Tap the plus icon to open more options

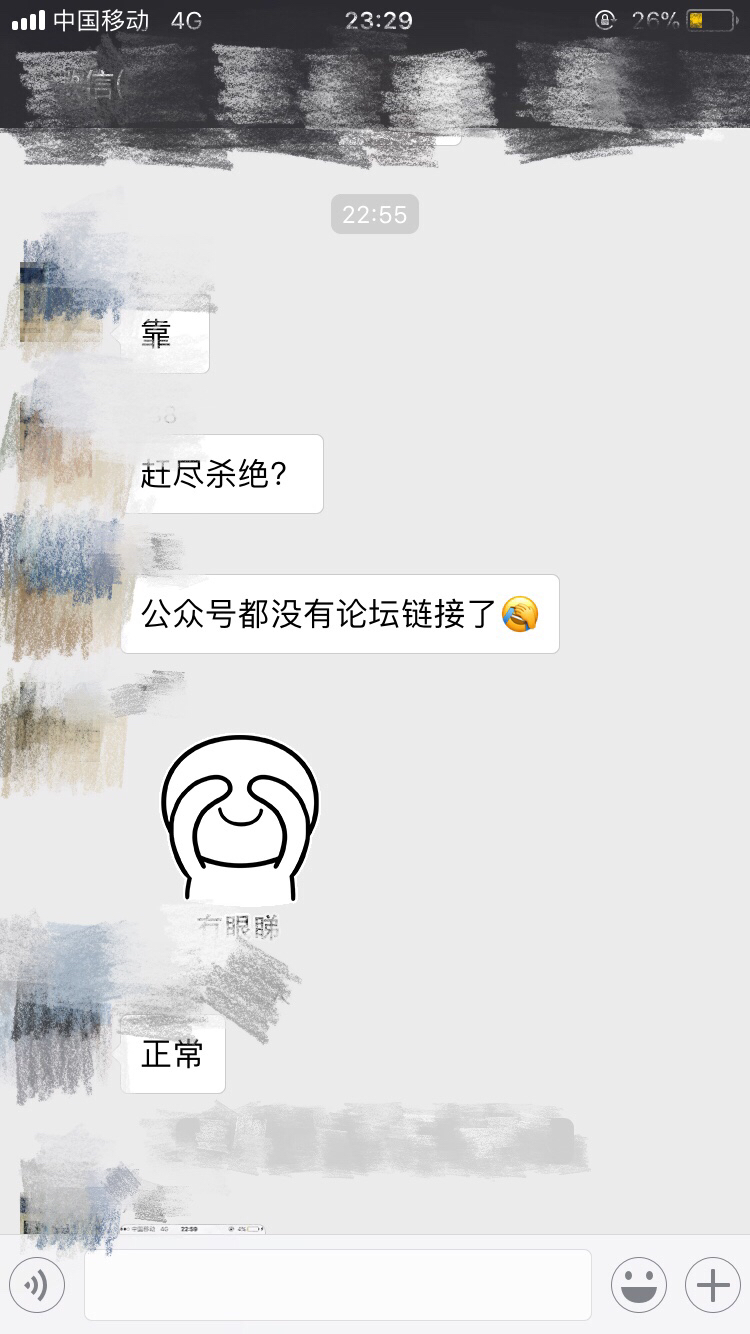pos(712,1284)
